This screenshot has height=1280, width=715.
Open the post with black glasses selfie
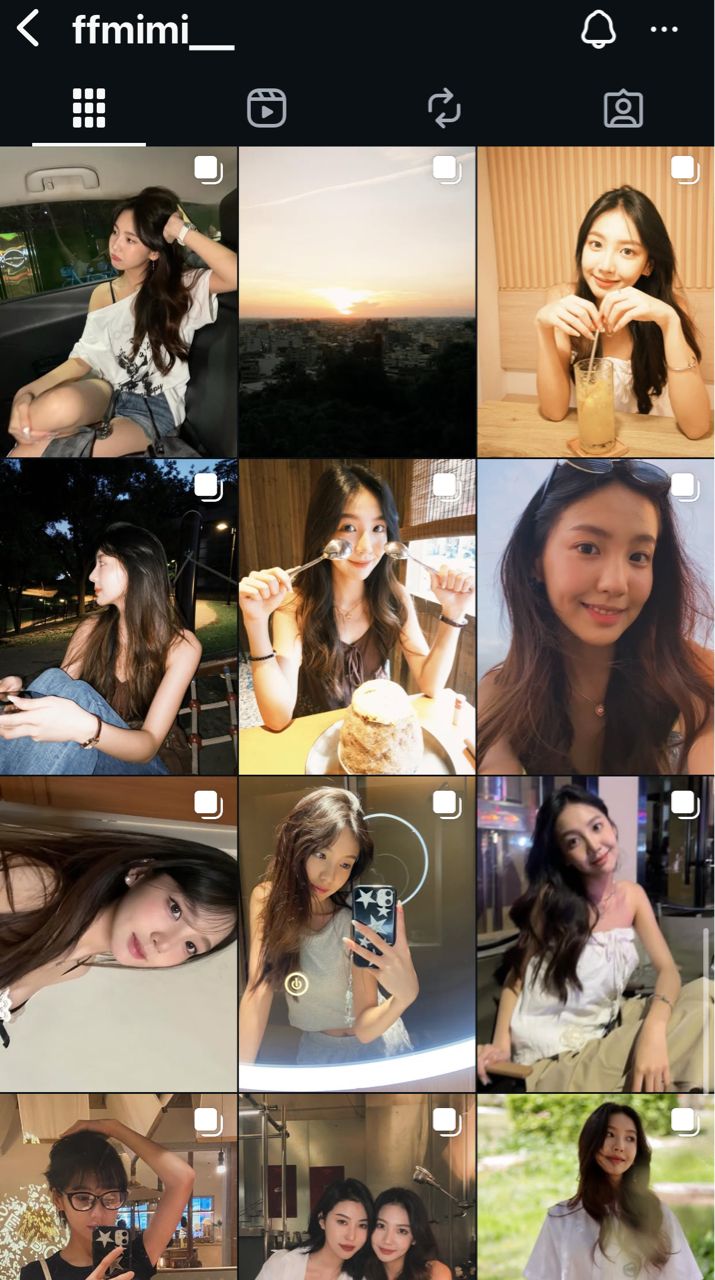point(118,1188)
